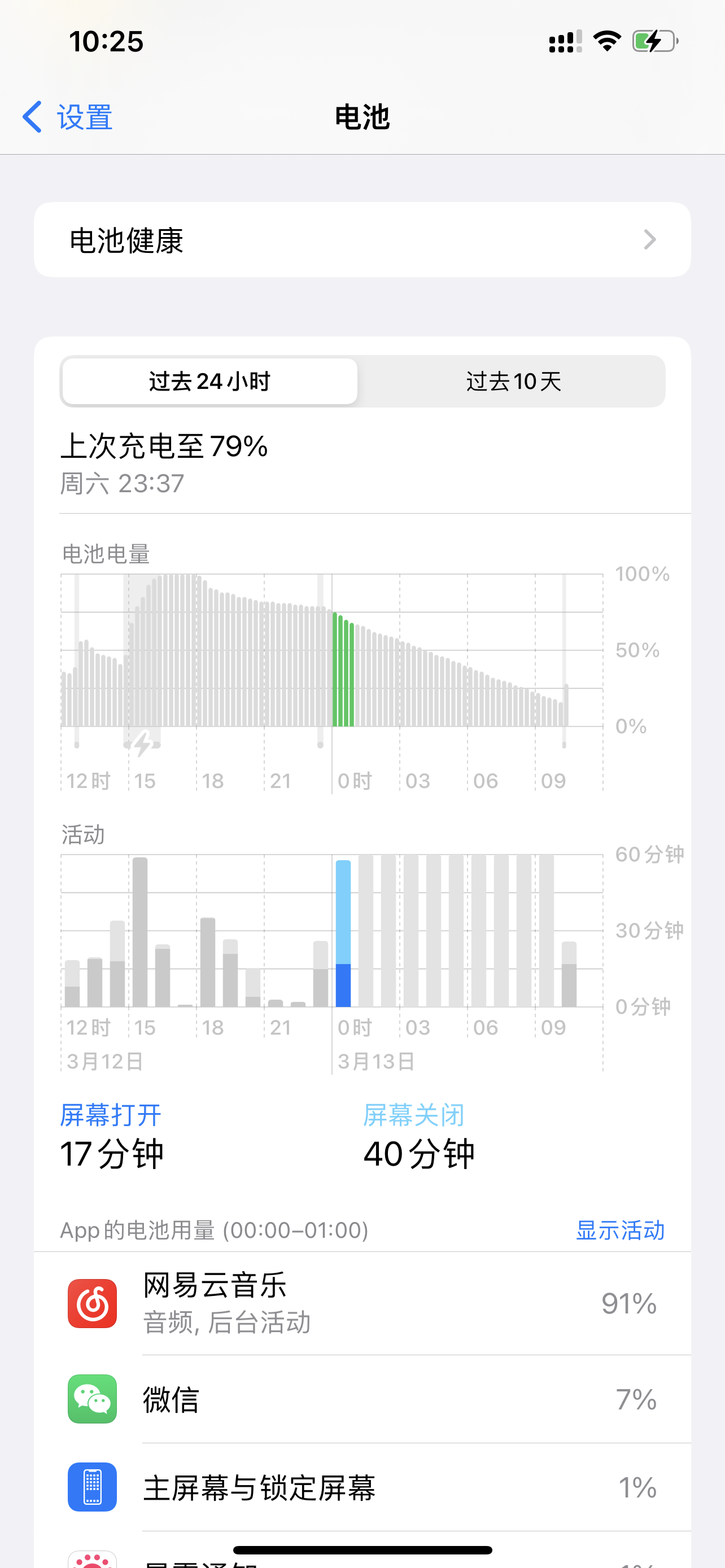Switch to 过去10天 view

coord(513,382)
